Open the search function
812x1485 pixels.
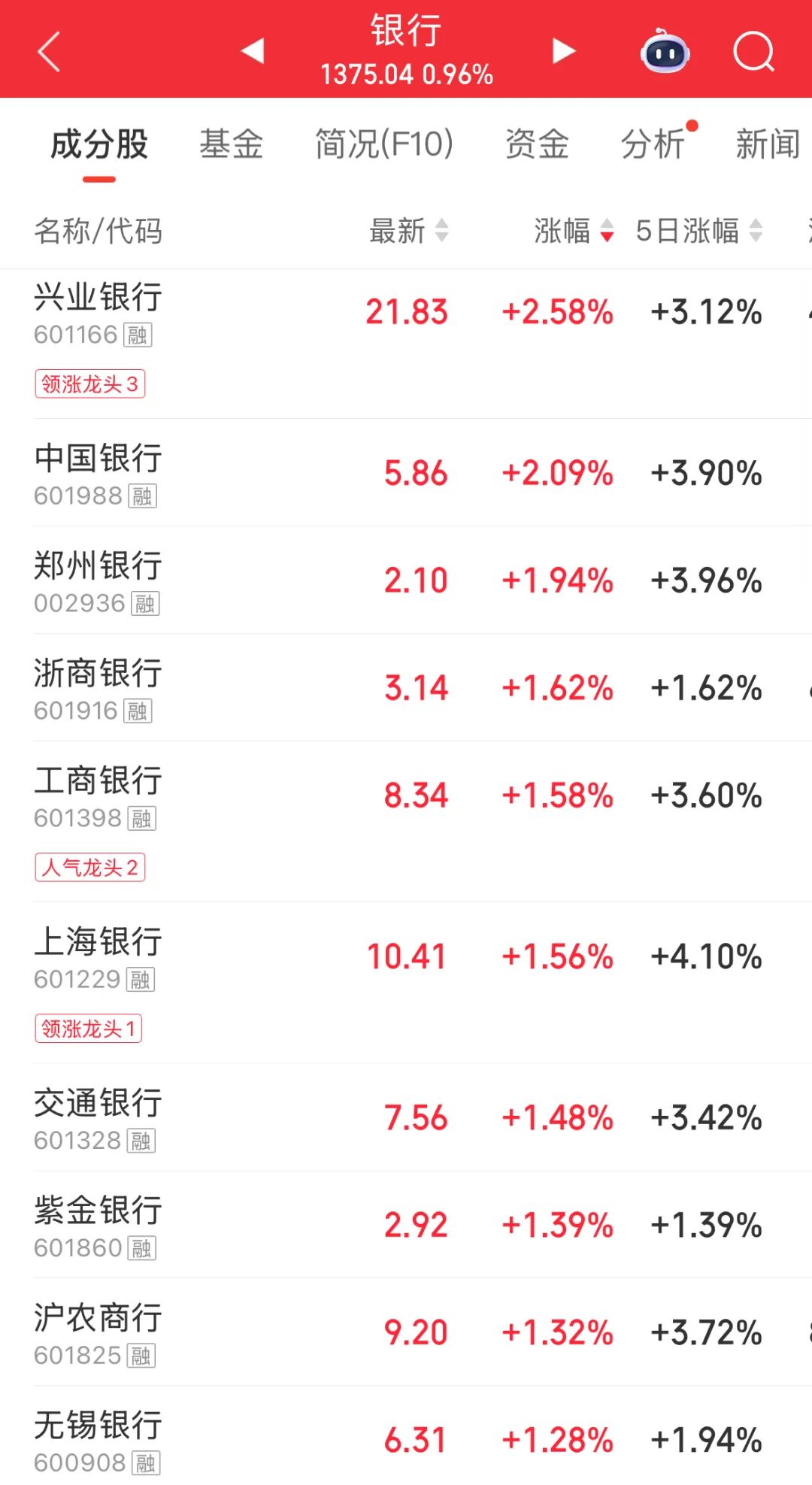754,50
